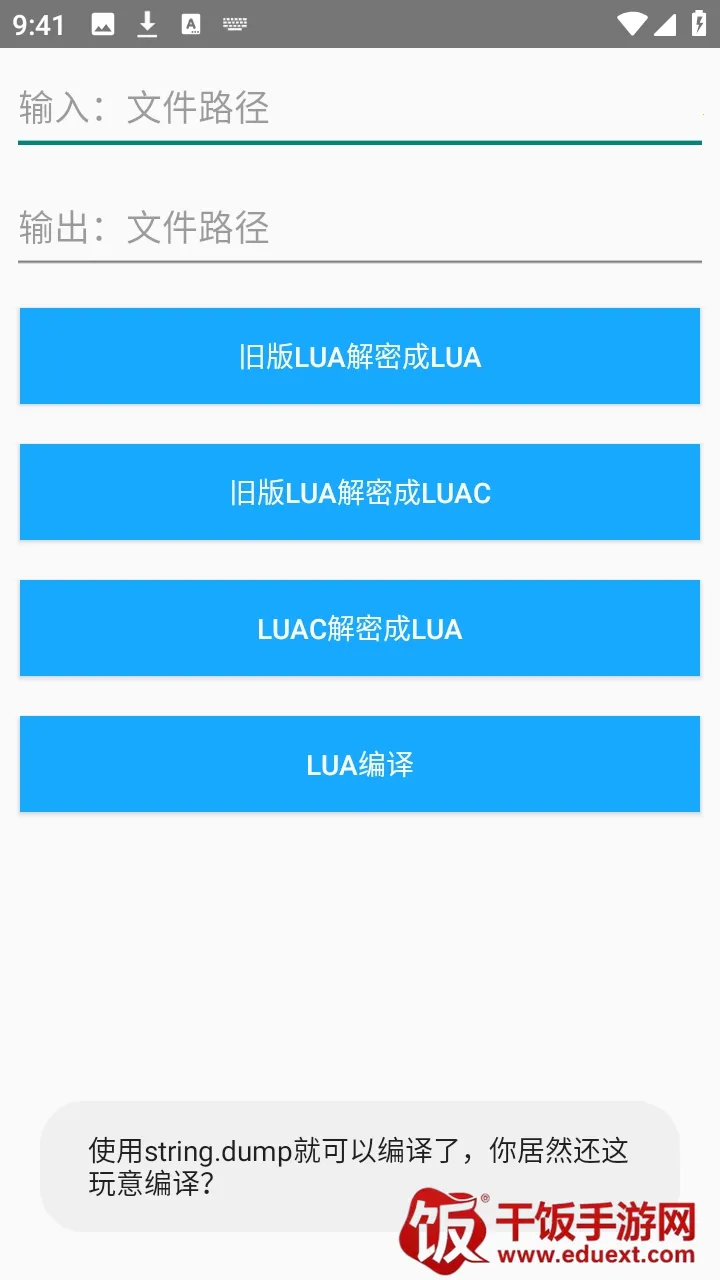Tap the 旧版LUA解密成LUA button
This screenshot has width=720, height=1280.
click(360, 356)
